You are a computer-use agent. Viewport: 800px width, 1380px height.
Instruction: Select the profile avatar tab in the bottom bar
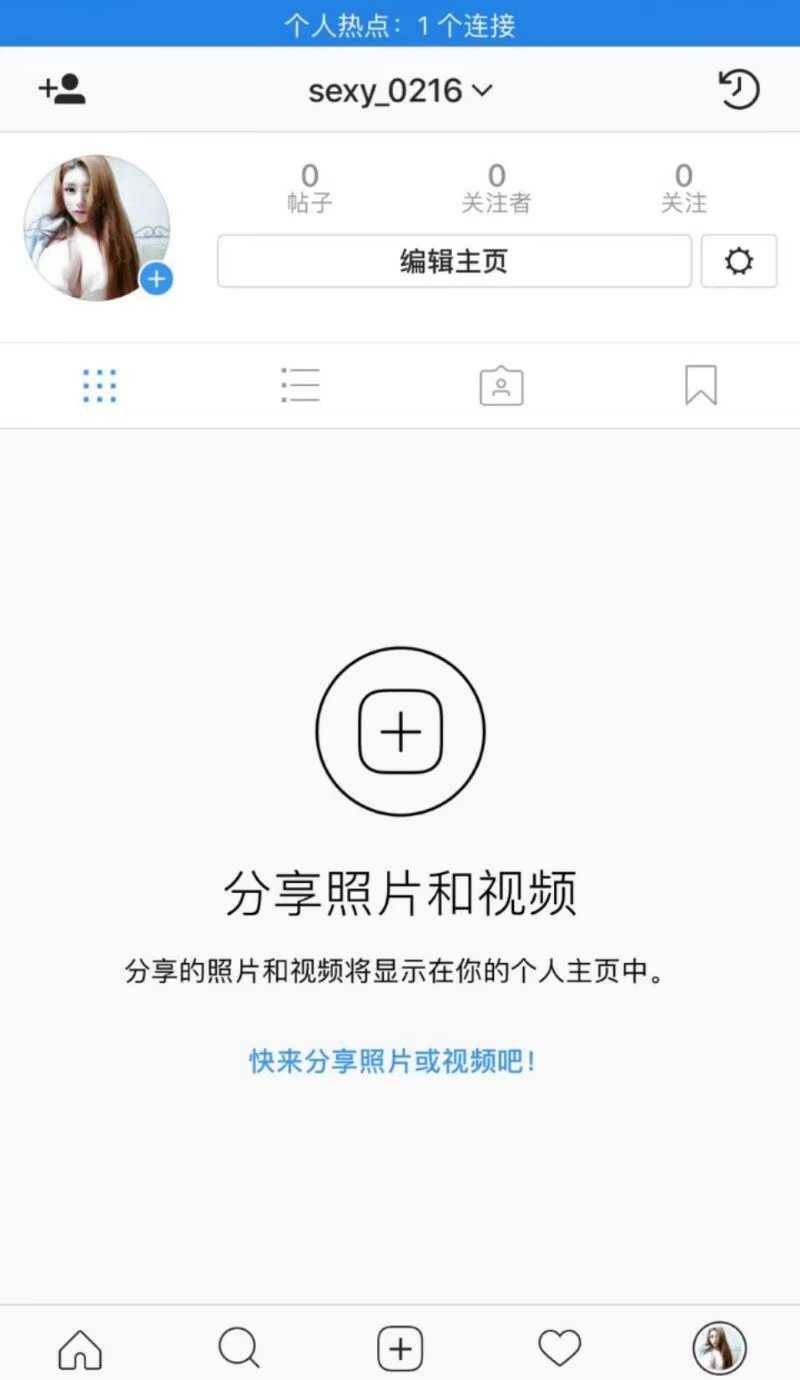click(720, 1349)
